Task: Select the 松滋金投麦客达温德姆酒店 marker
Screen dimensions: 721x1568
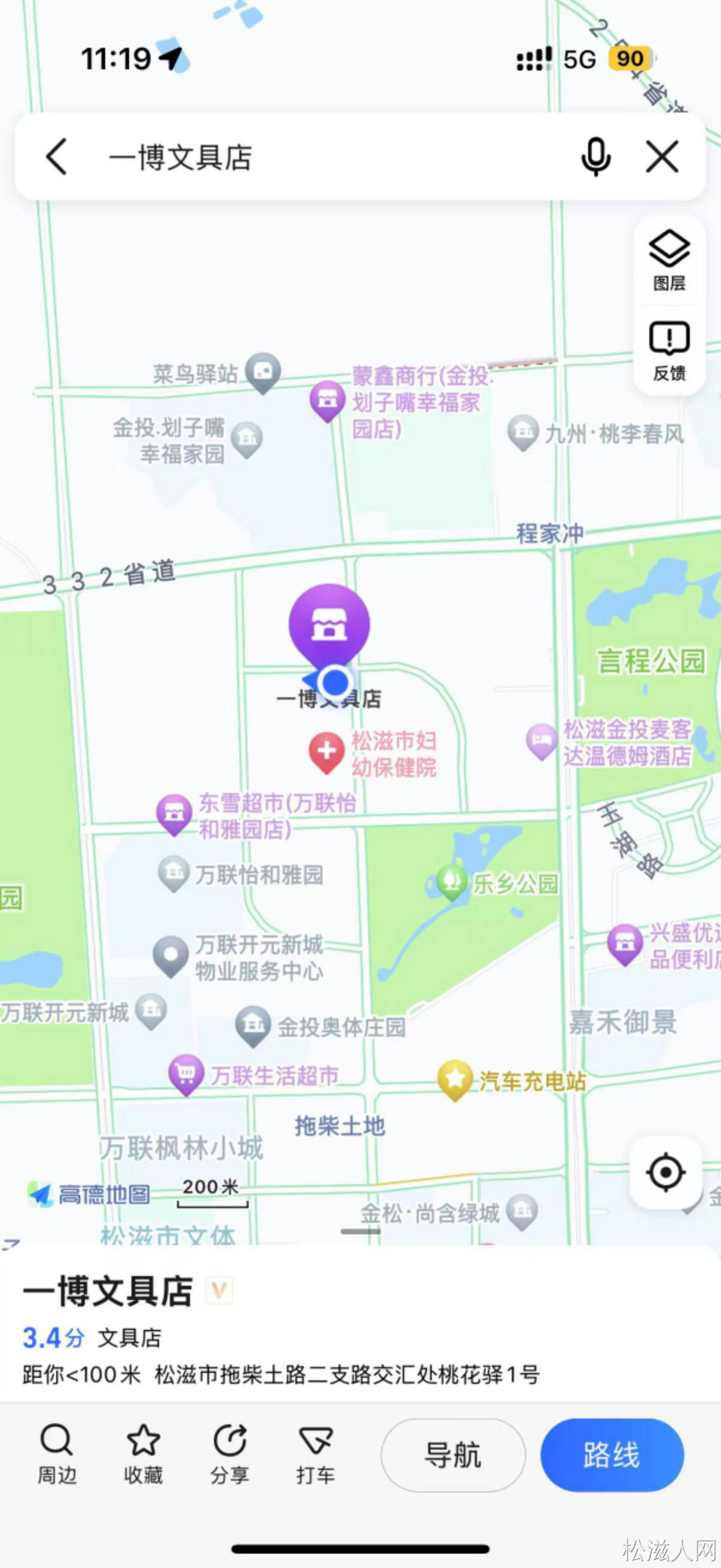Action: [542, 740]
